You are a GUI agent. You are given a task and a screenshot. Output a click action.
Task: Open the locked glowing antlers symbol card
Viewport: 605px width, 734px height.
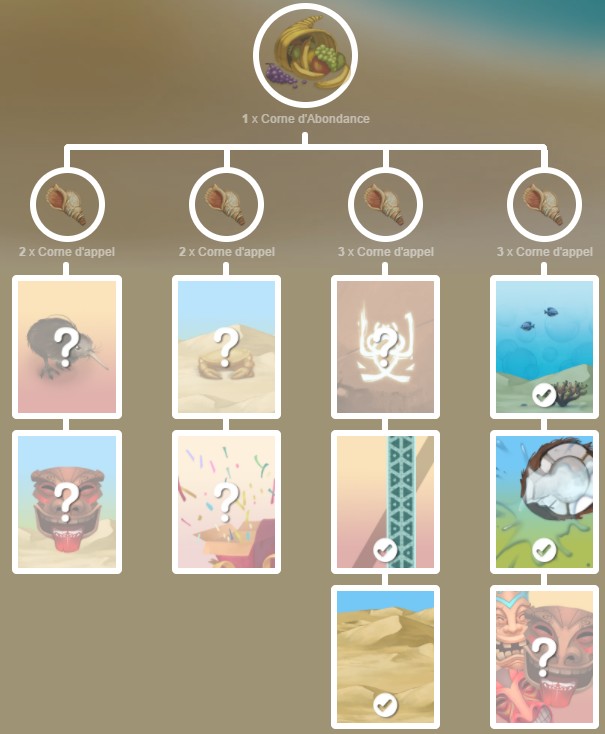click(x=385, y=347)
